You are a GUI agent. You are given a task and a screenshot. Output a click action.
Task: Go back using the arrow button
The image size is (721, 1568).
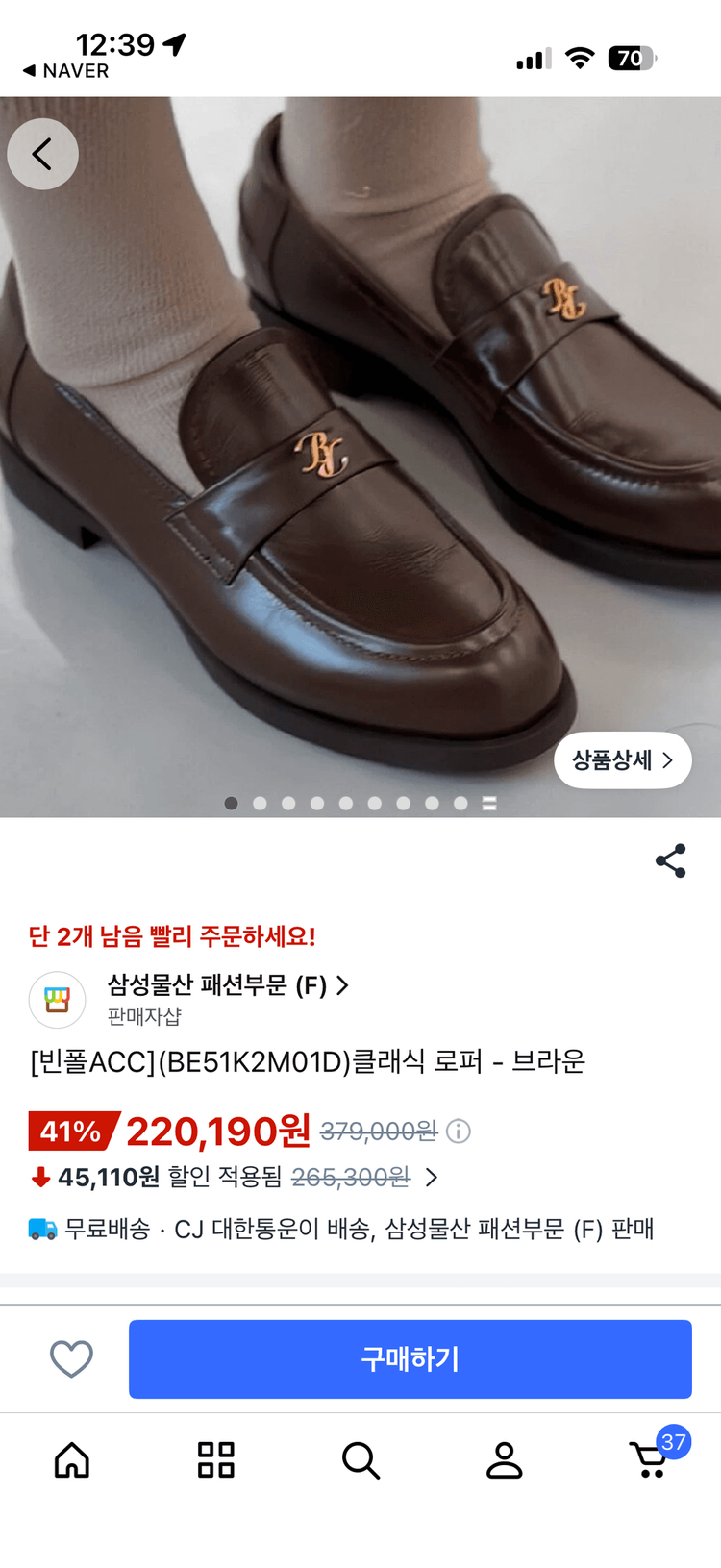[42, 154]
